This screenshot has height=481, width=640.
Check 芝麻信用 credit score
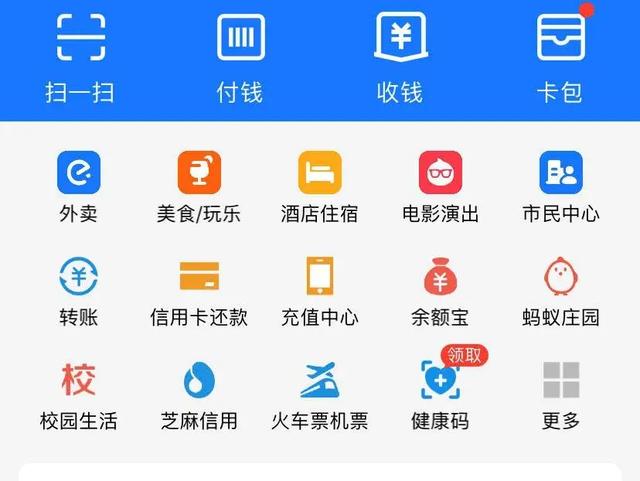point(199,394)
